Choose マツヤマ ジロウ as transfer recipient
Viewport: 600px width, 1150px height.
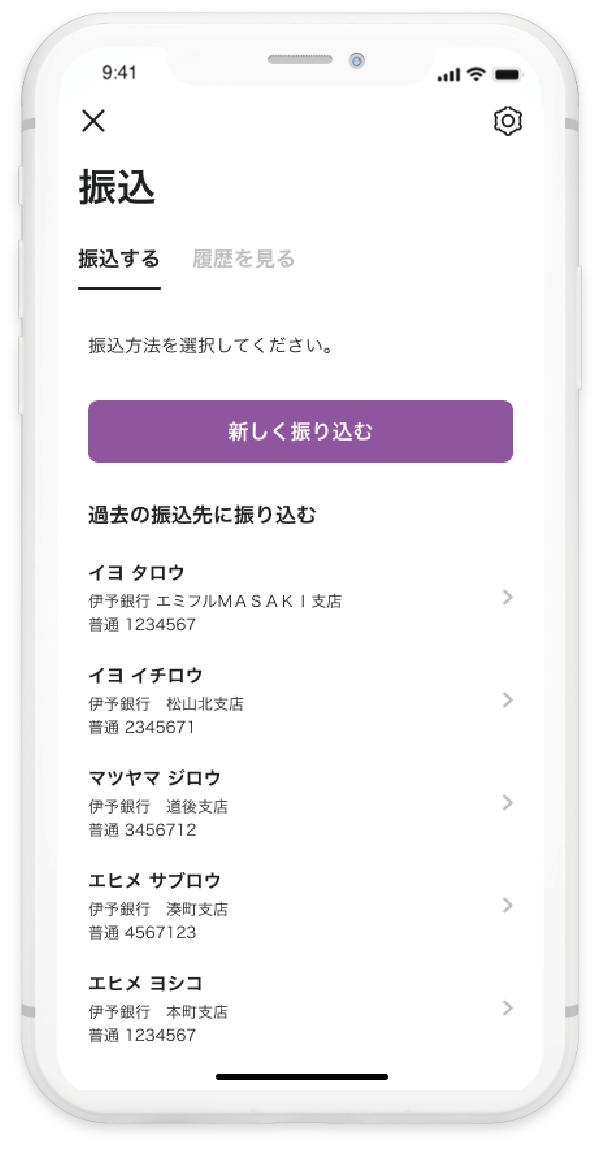click(x=300, y=803)
